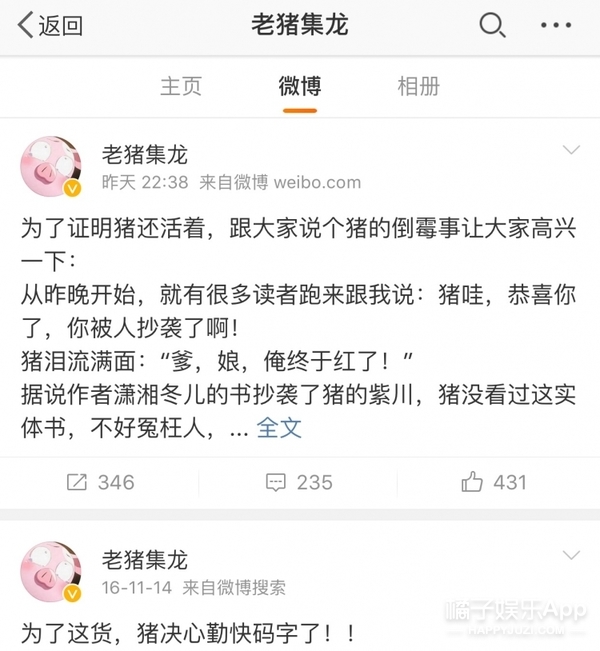Open the chat bubble icon in top bar
Viewport: 600px width, 651px height.
pyautogui.click(x=558, y=25)
